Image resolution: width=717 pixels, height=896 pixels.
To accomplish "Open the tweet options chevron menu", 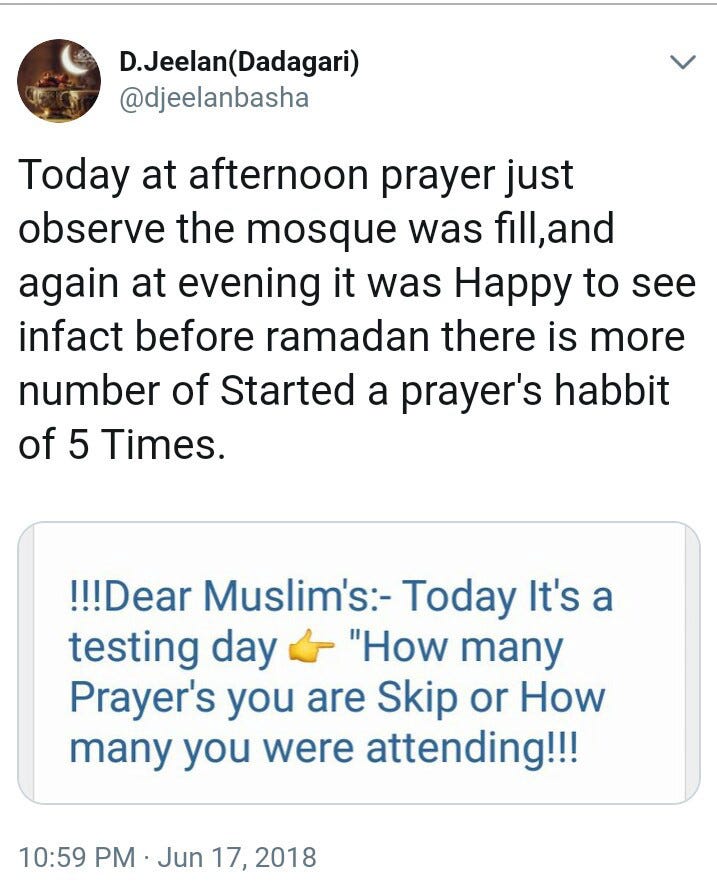I will [x=681, y=63].
